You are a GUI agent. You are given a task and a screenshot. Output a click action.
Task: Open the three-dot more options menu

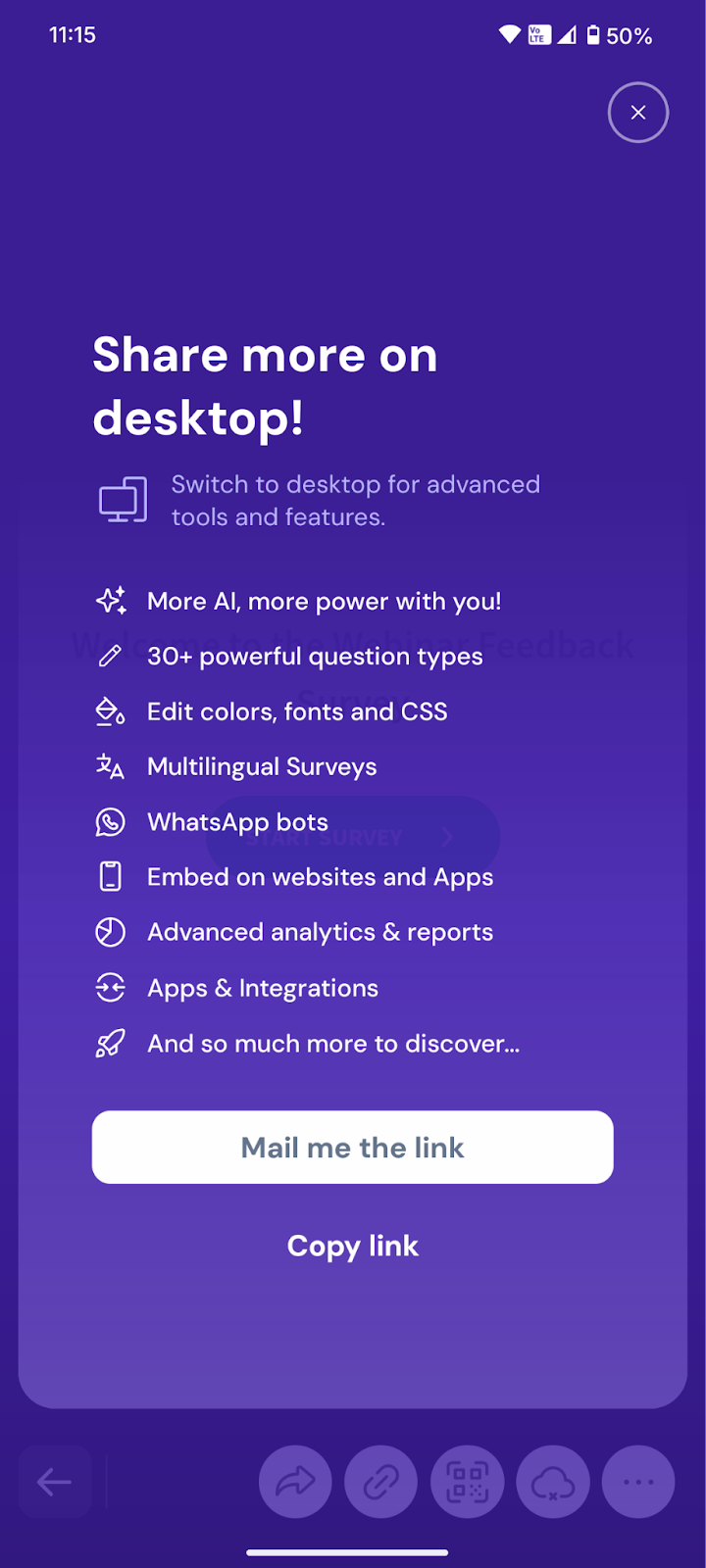[638, 1482]
